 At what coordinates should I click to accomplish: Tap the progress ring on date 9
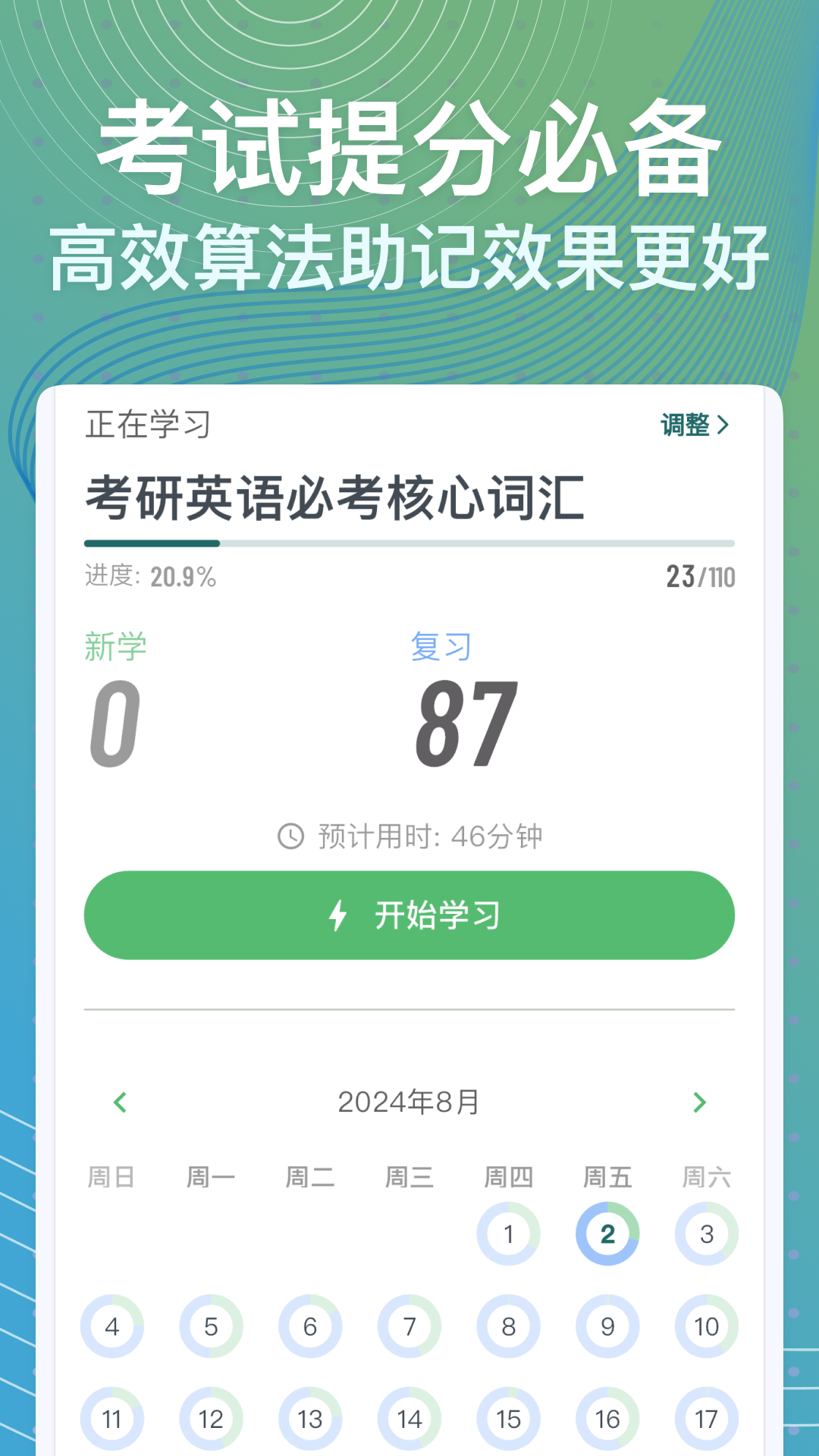pos(607,1328)
